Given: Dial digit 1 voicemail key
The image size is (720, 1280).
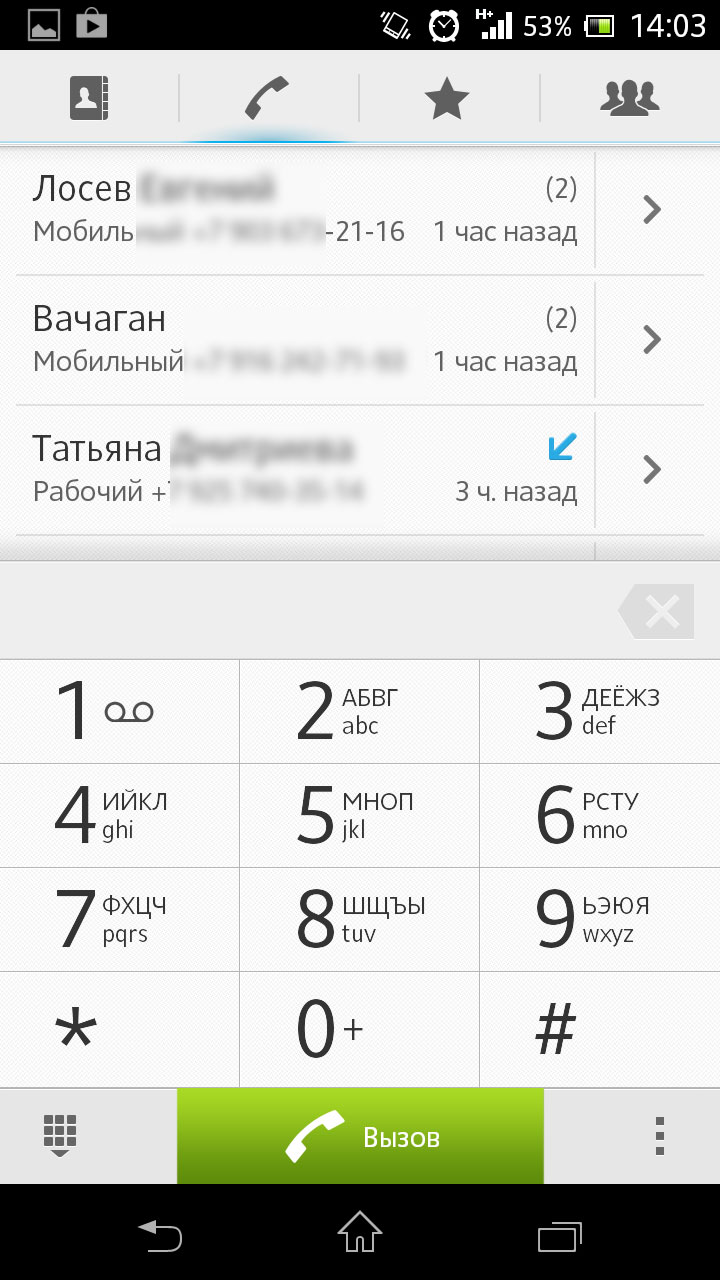Looking at the screenshot, I should [x=119, y=711].
